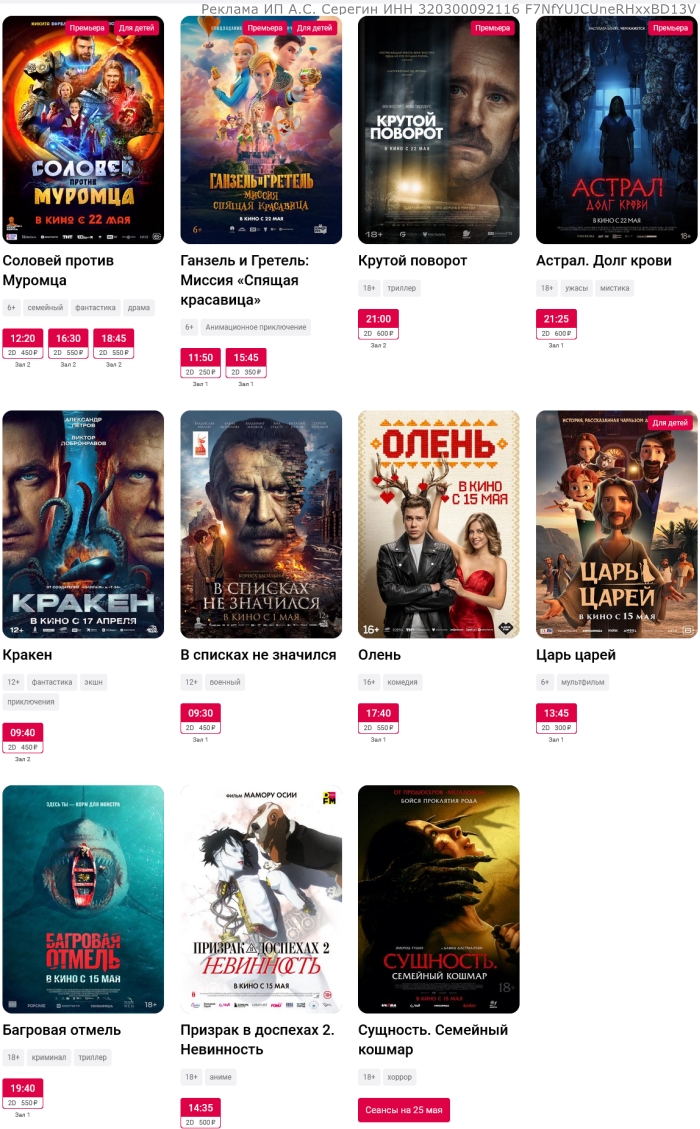
Task: Open the Крутой поворот movie title
Action: (413, 261)
